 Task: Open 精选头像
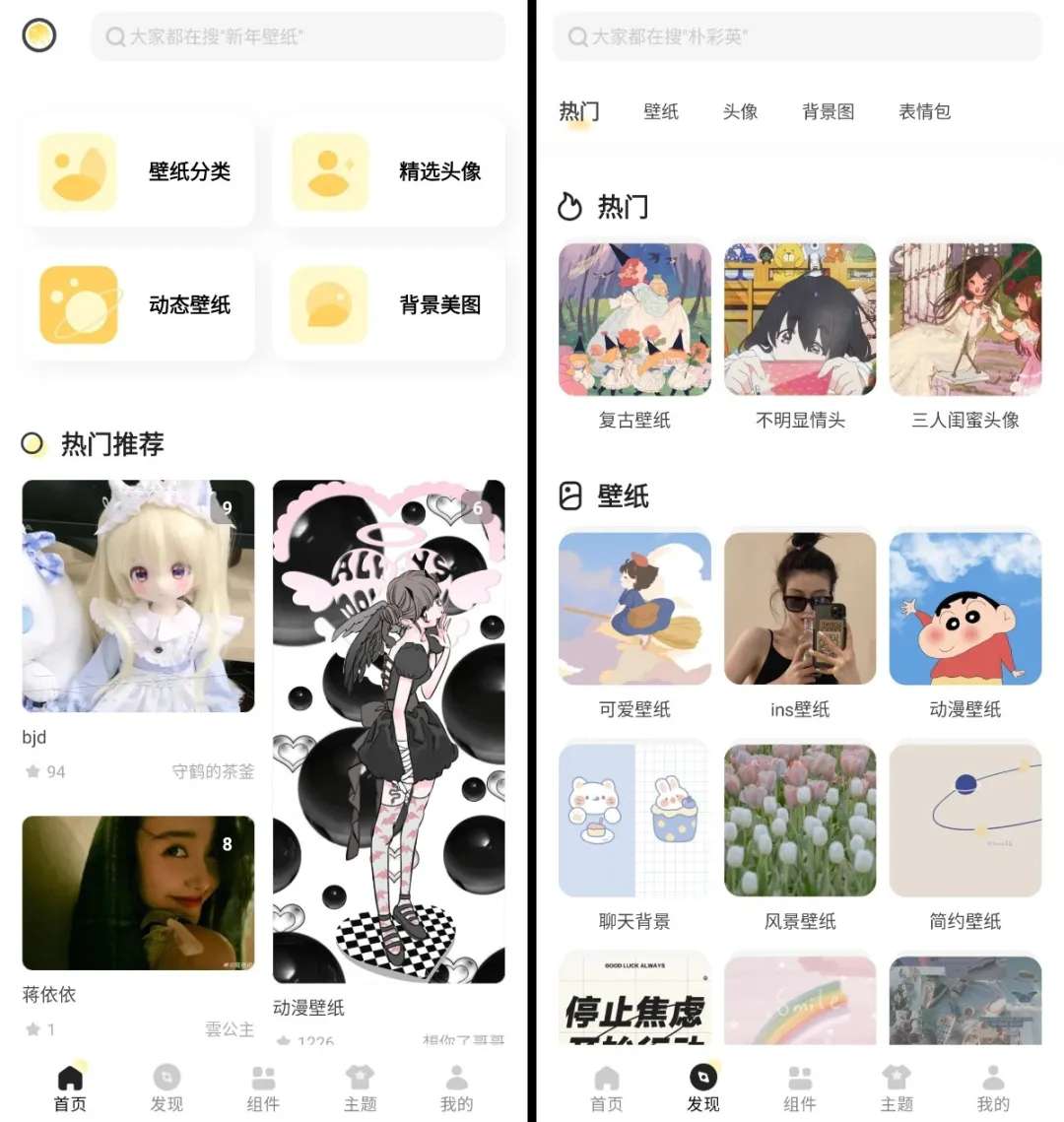(388, 172)
